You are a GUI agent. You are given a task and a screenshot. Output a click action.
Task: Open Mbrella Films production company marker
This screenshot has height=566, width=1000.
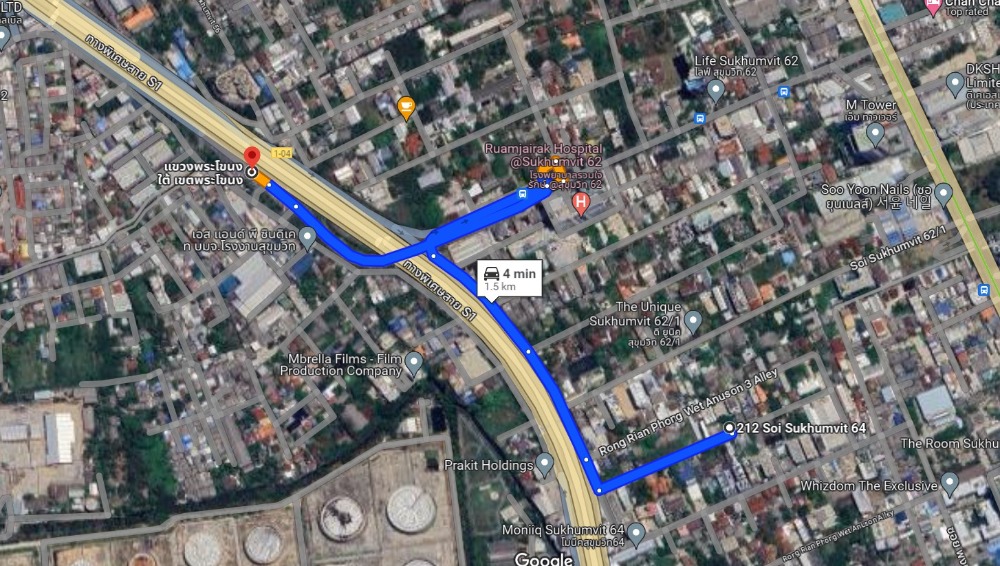click(x=413, y=362)
